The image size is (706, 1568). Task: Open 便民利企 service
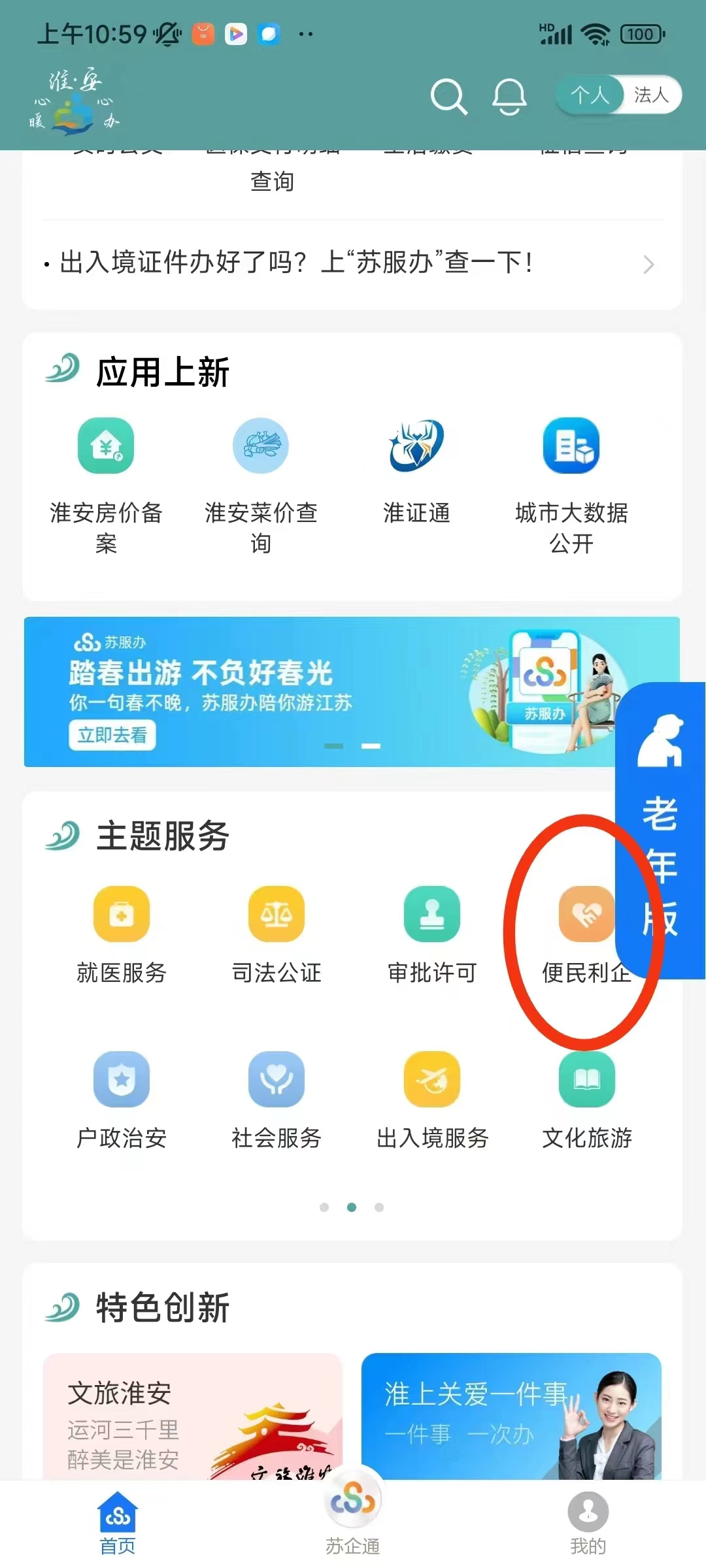(586, 936)
